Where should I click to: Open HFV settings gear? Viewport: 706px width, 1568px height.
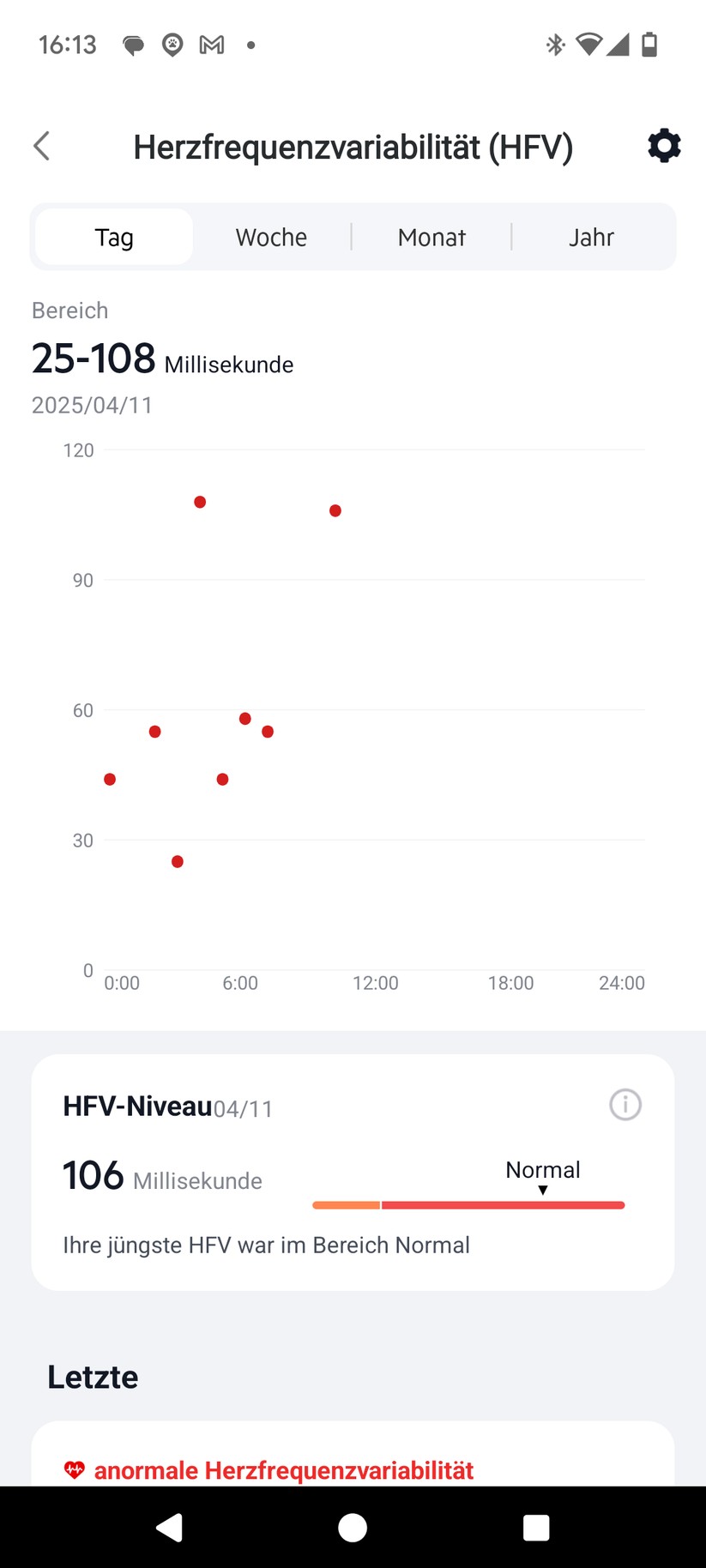664,146
